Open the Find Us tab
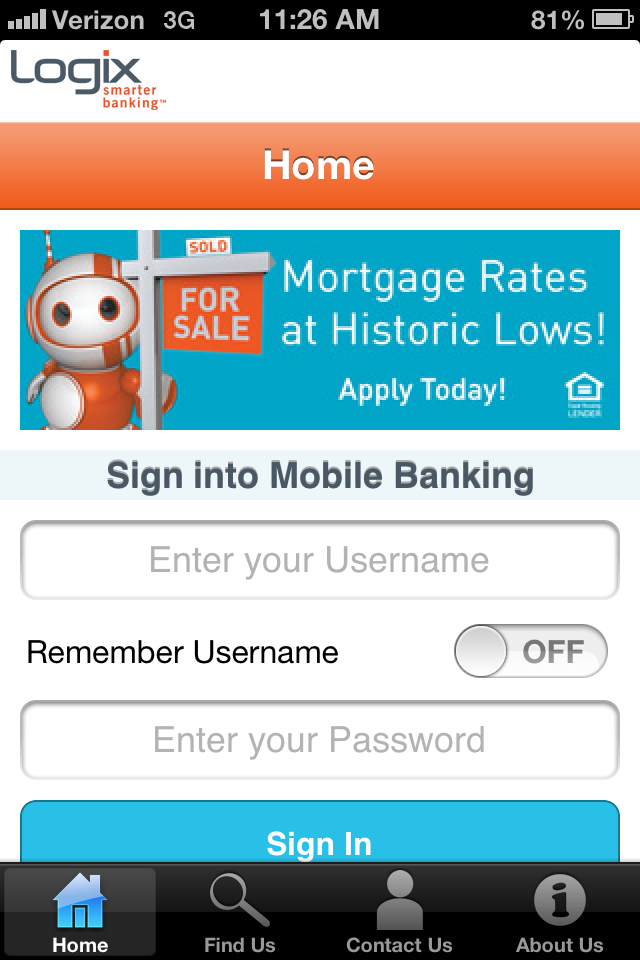Image resolution: width=640 pixels, height=960 pixels. pyautogui.click(x=240, y=912)
